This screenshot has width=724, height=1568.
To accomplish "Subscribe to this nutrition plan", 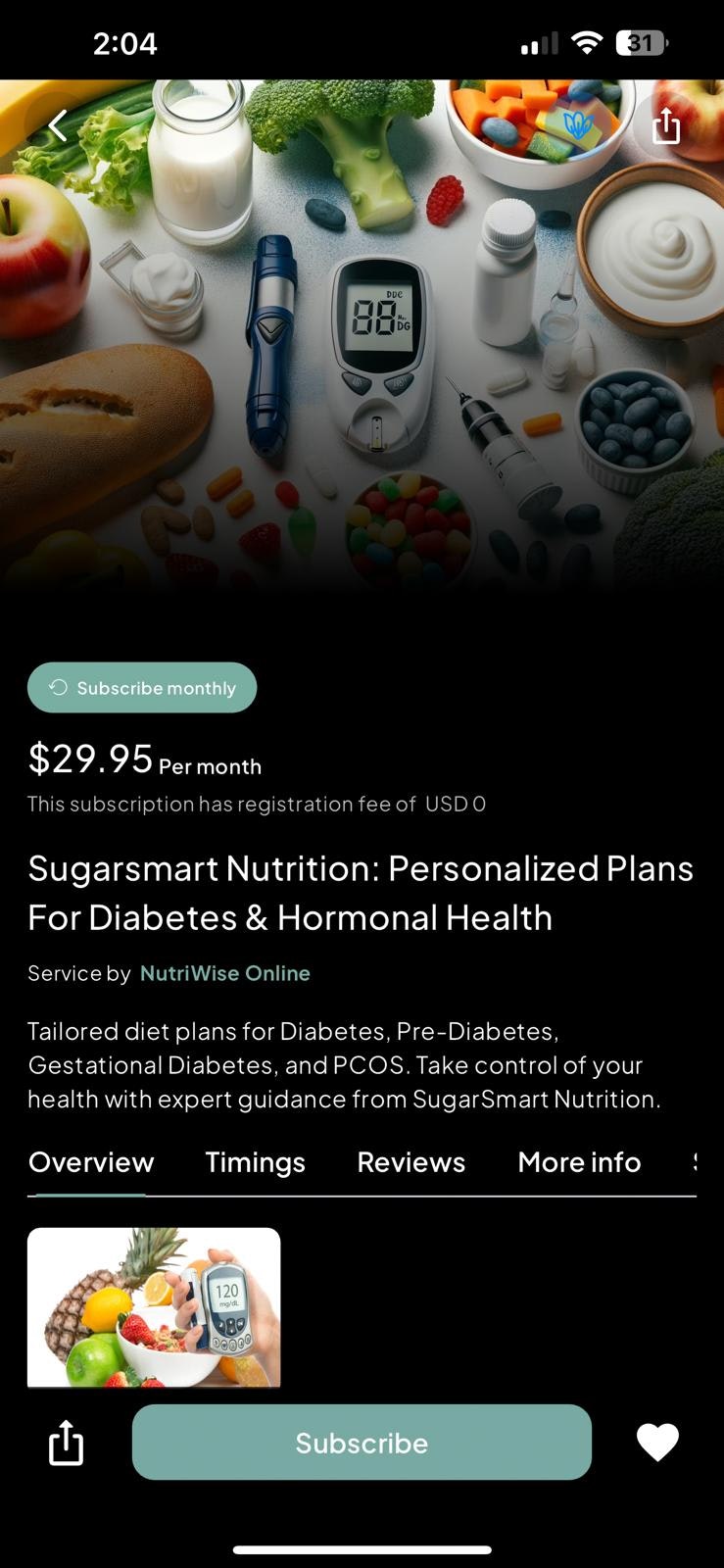I will point(362,1443).
